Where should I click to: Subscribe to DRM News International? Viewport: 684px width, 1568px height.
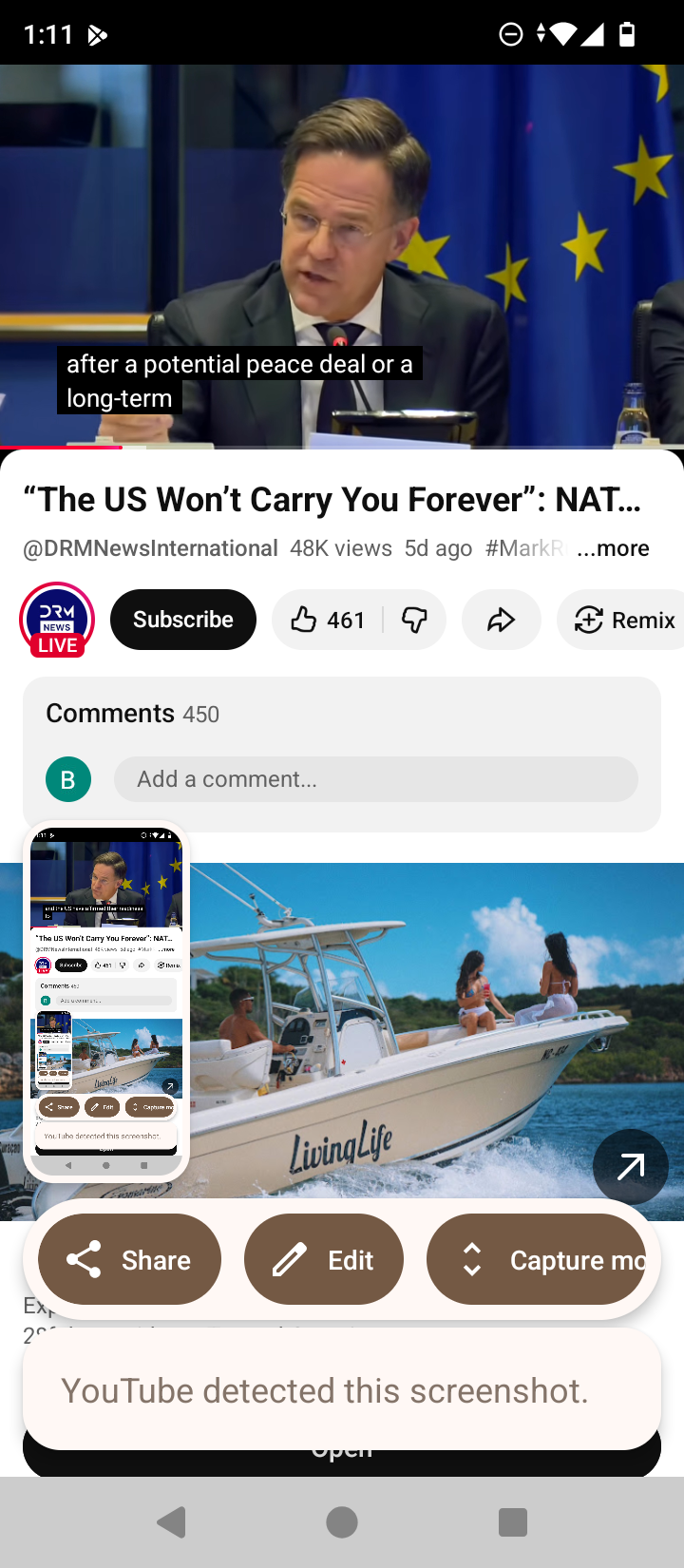[x=183, y=620]
